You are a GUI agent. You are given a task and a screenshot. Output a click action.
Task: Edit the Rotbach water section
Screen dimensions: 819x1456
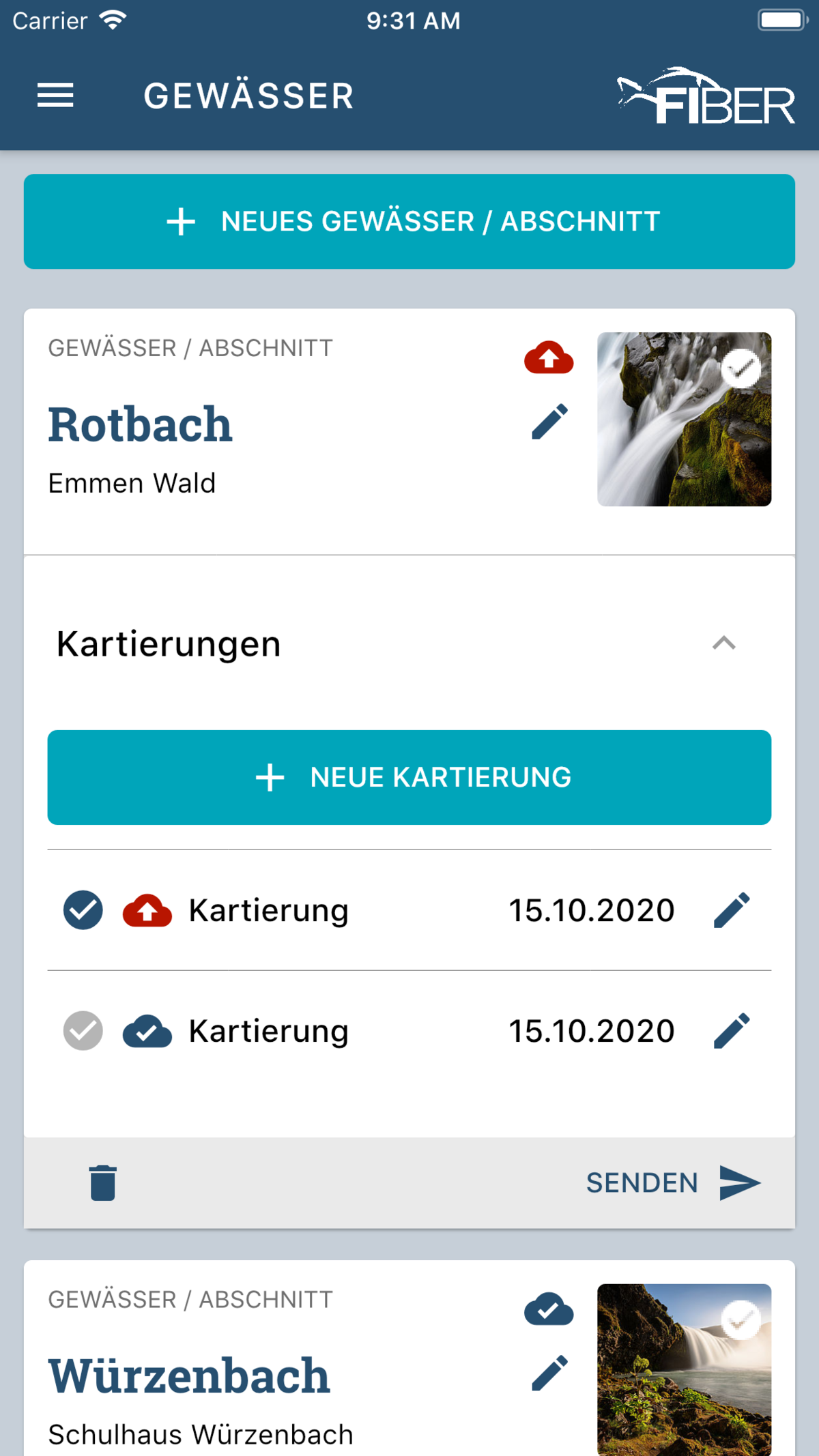click(549, 421)
